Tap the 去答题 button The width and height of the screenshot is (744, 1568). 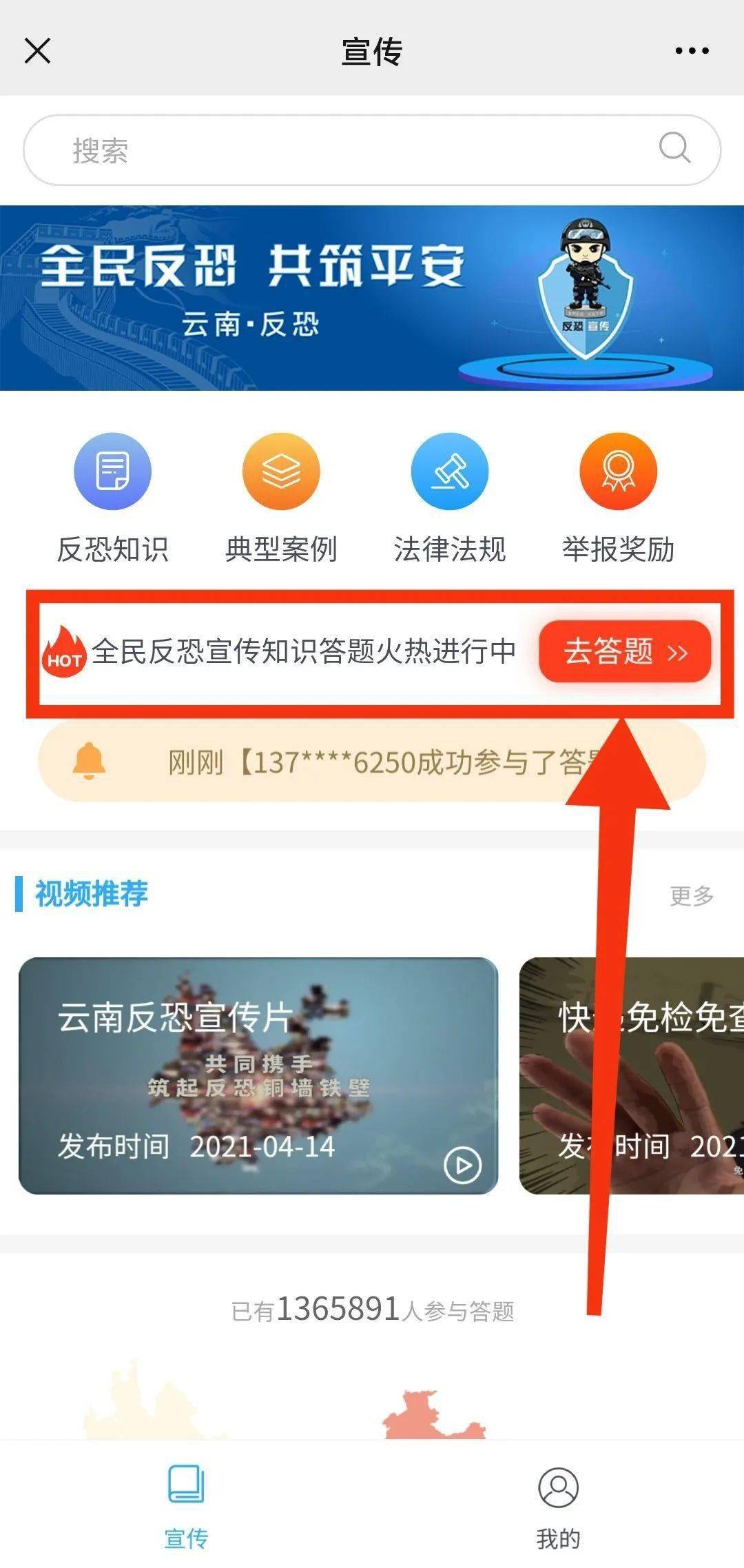[625, 651]
